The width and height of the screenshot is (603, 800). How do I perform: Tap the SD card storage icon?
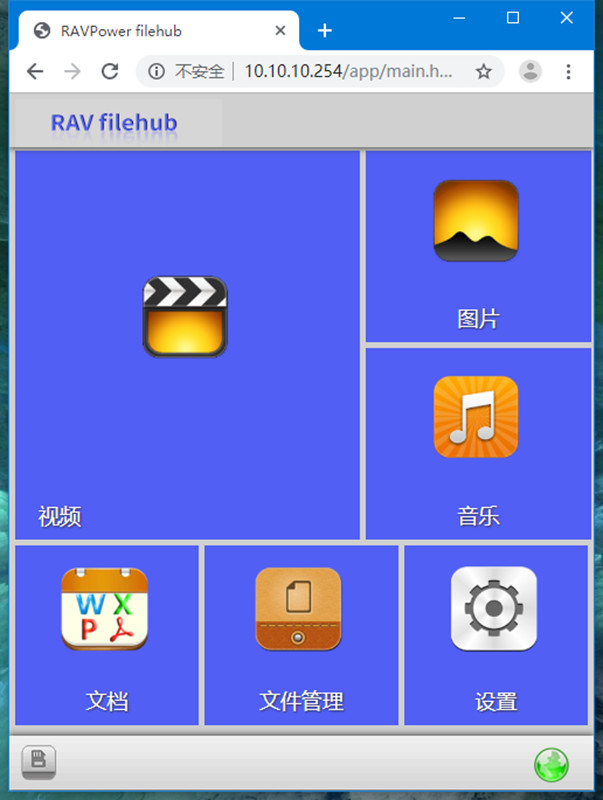(x=39, y=762)
